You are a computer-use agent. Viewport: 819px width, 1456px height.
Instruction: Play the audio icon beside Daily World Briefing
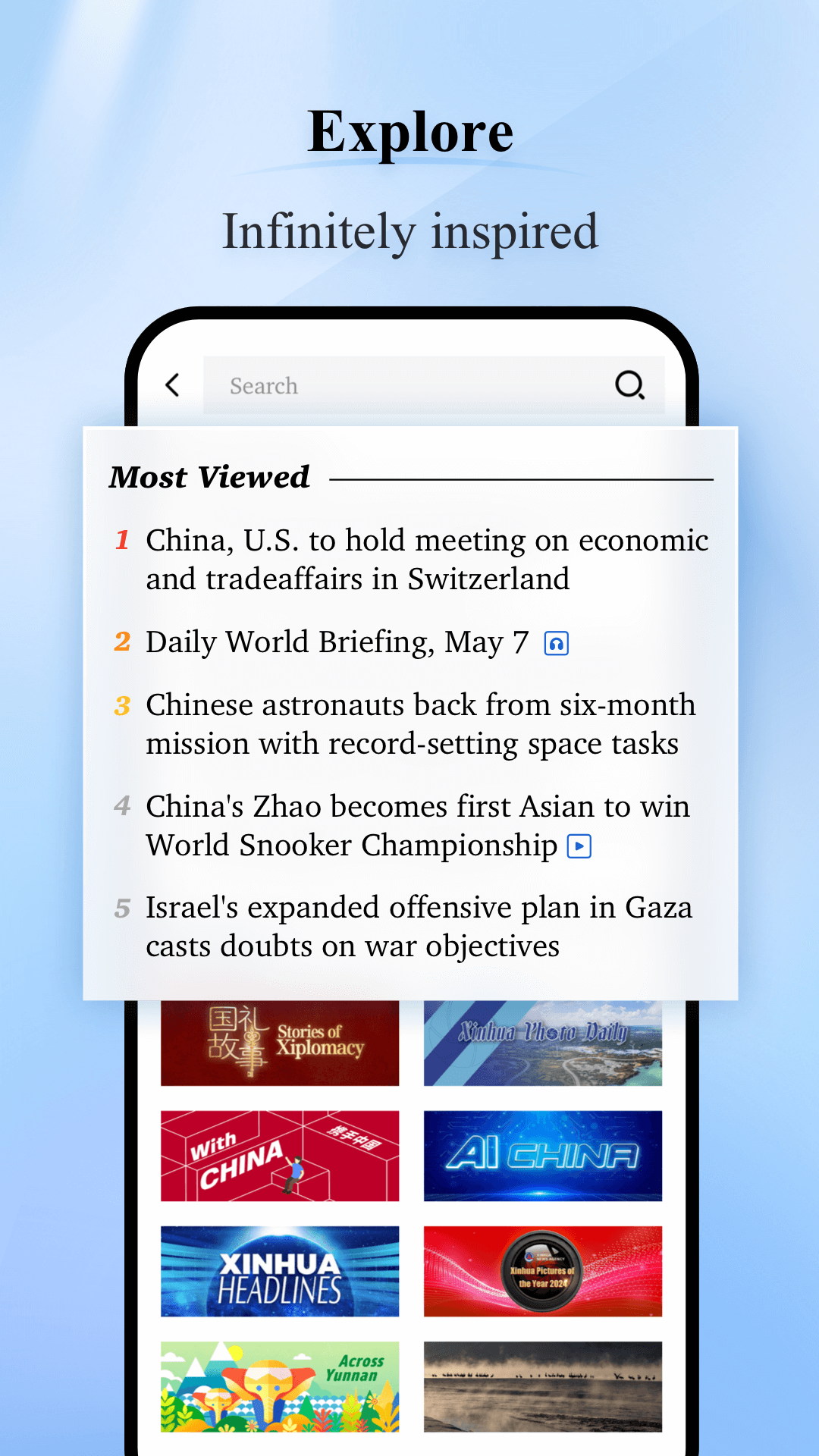(558, 642)
